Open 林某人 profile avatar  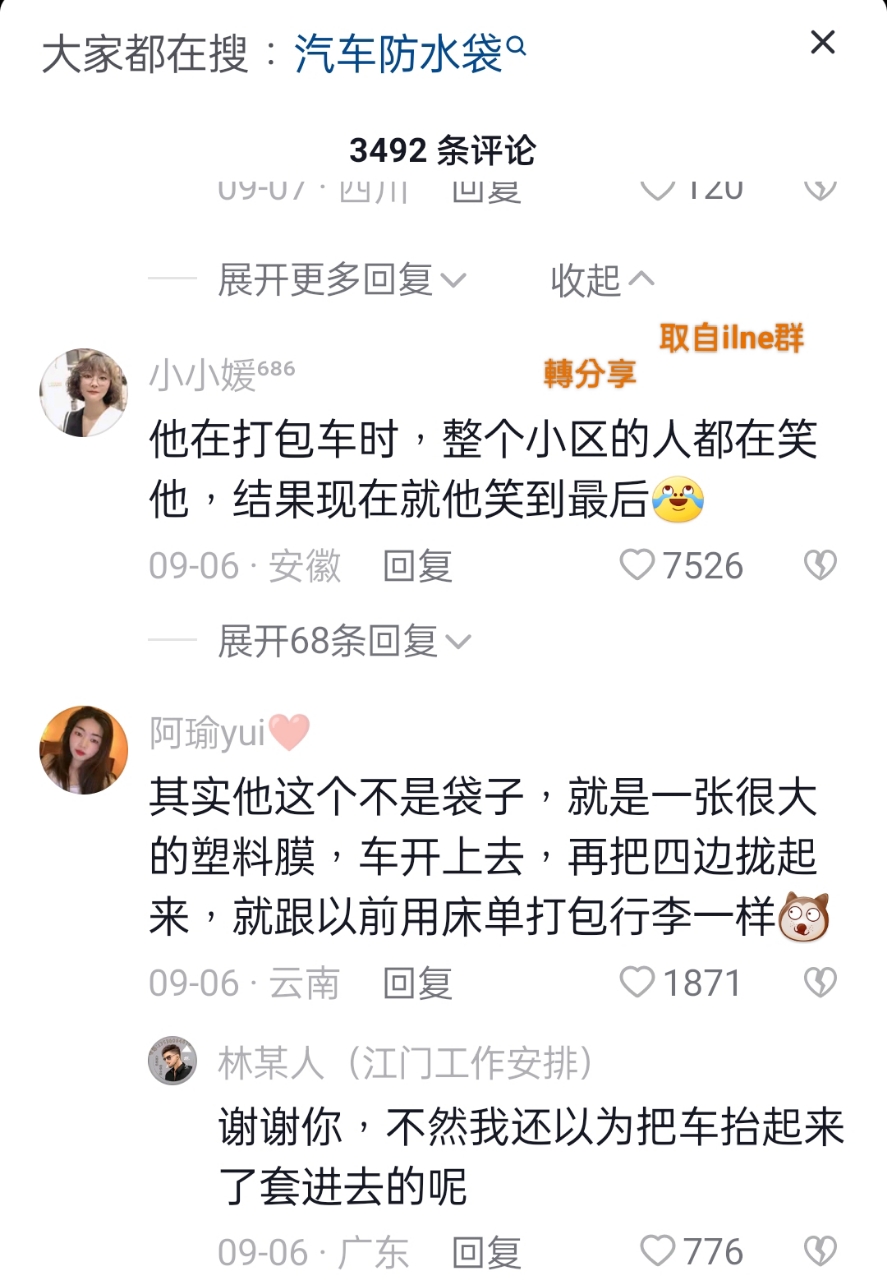[x=172, y=1061]
